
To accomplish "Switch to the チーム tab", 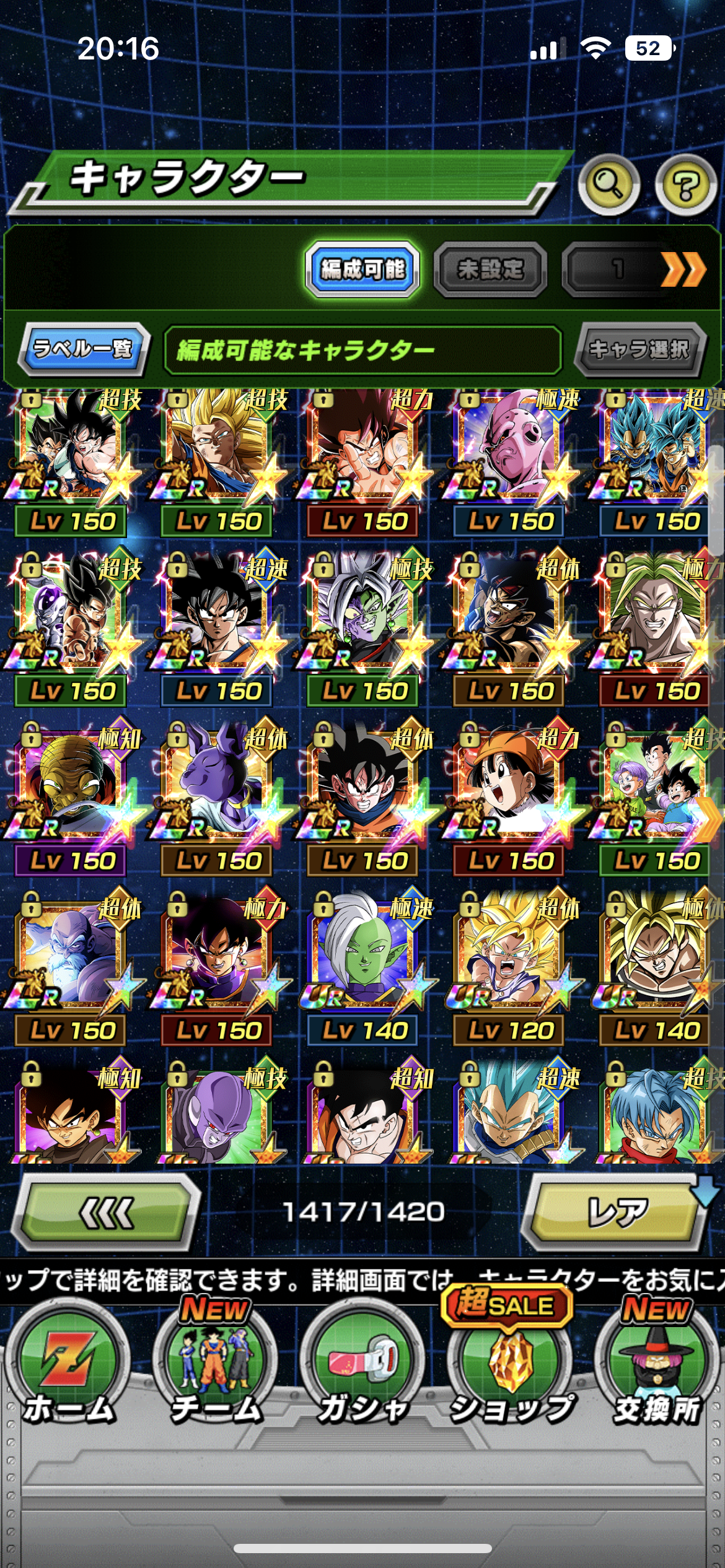I will coord(216,1369).
